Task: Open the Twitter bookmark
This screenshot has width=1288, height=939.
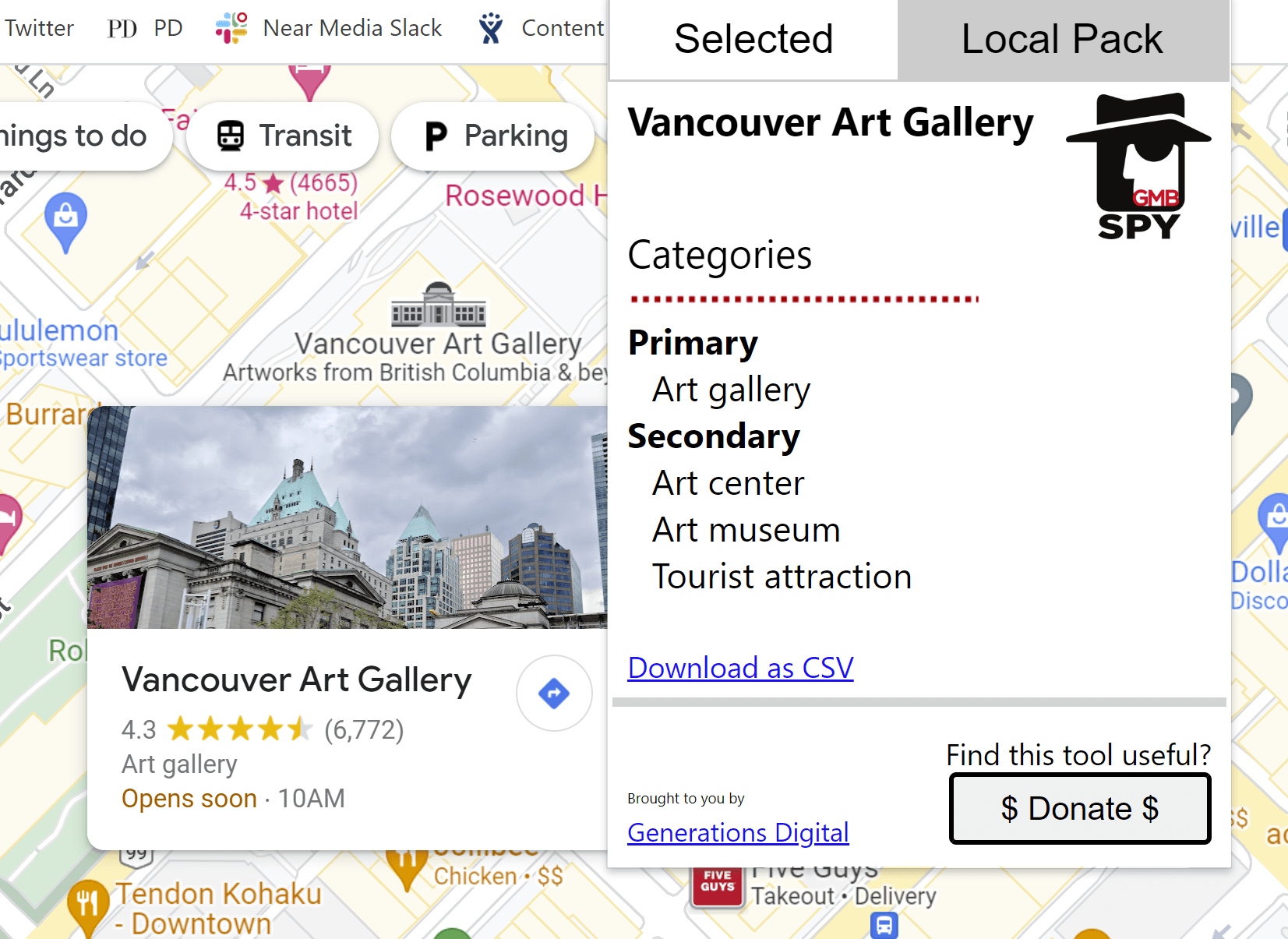Action: pyautogui.click(x=39, y=28)
